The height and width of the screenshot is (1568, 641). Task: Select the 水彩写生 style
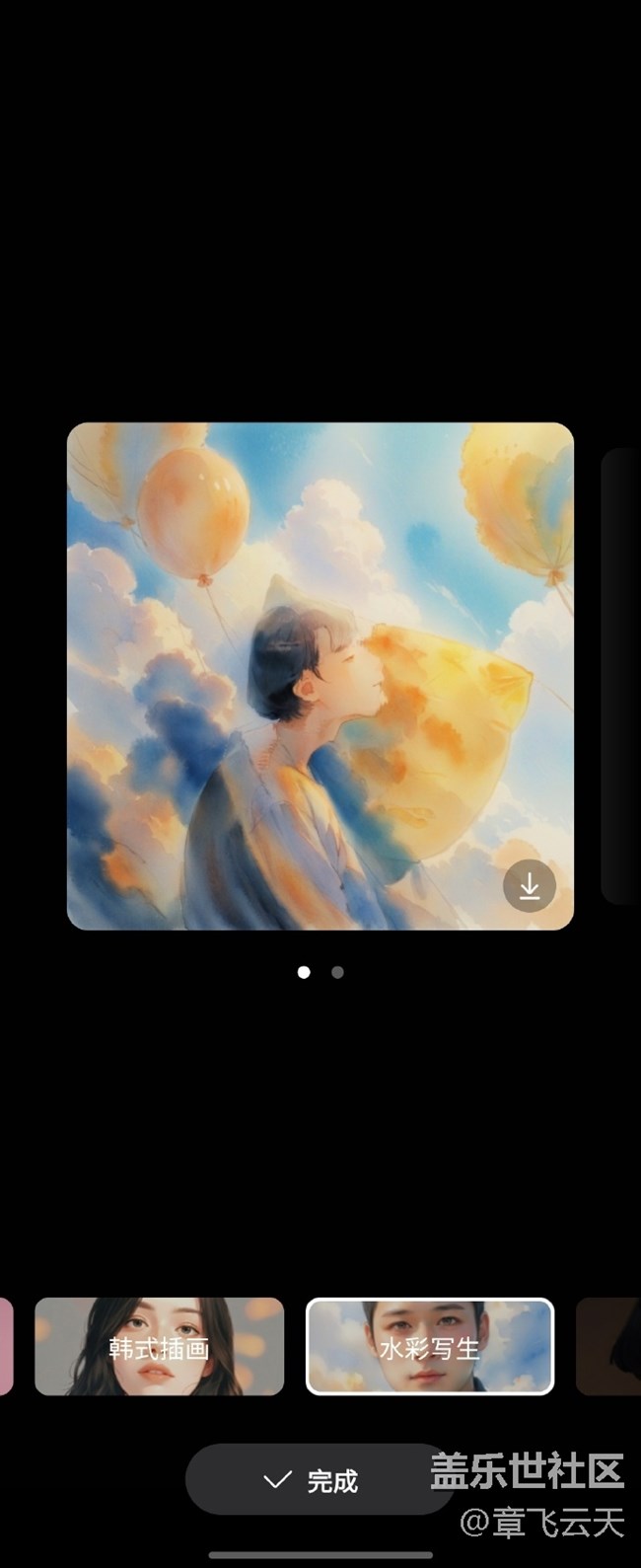point(430,1346)
